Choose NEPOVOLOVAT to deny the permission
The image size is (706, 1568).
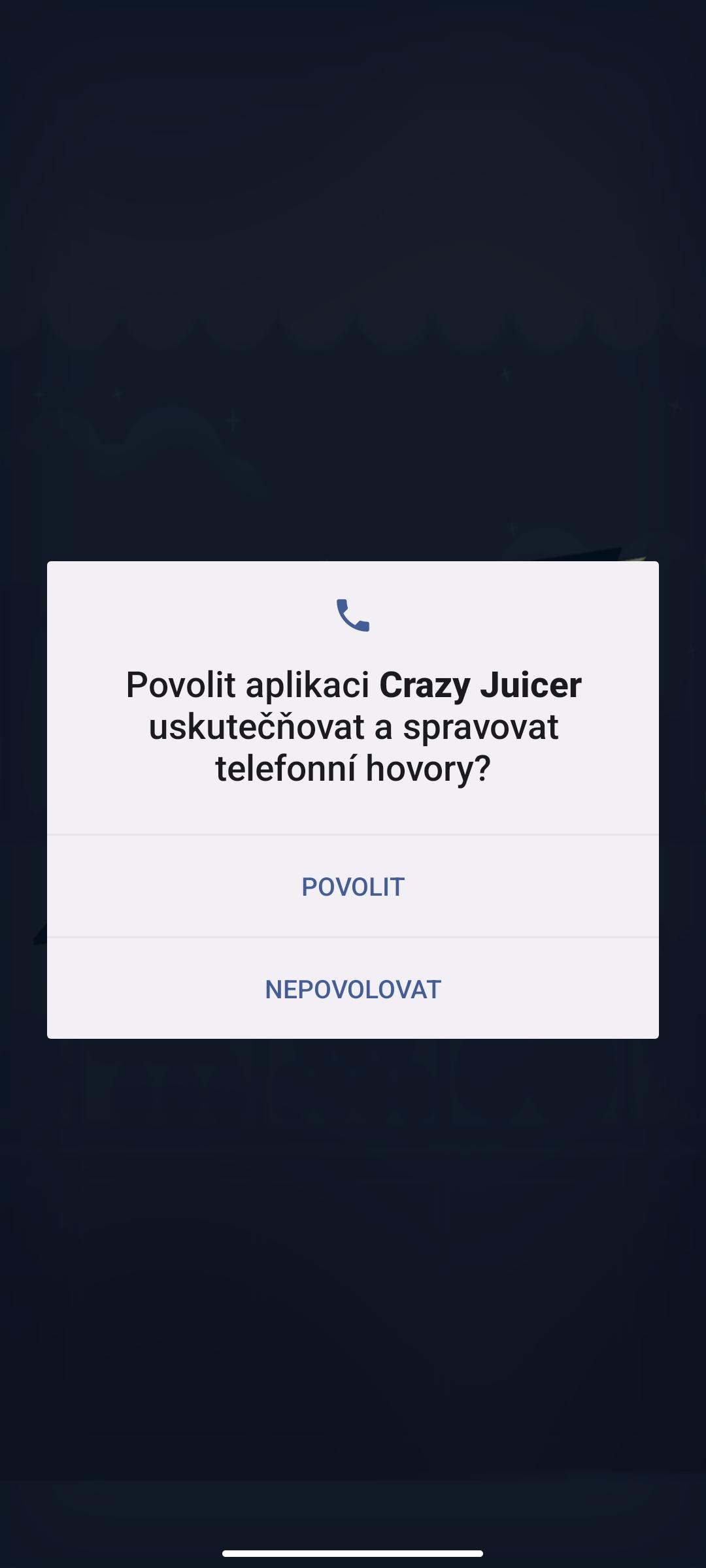click(353, 989)
